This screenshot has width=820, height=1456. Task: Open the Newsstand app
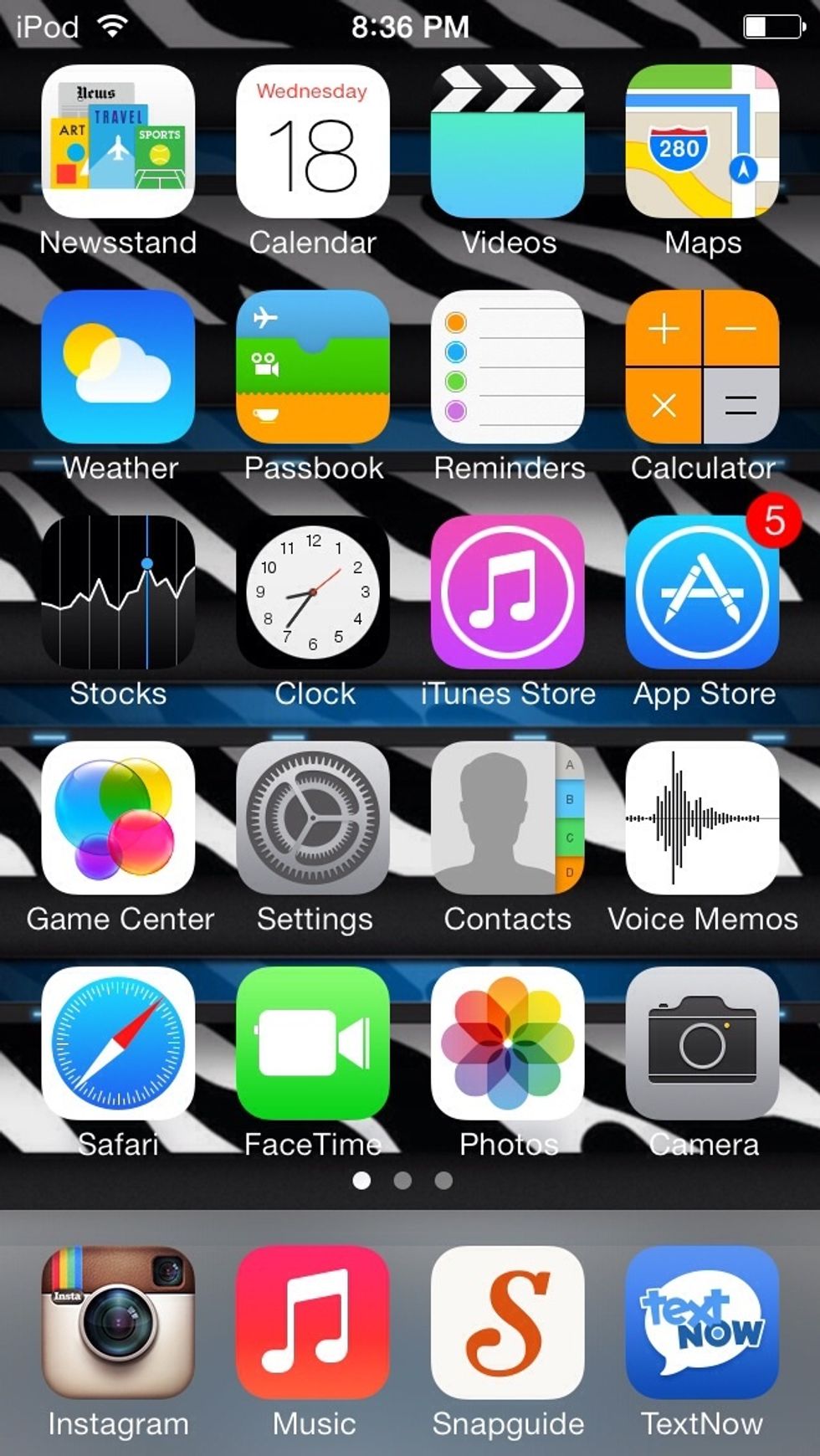pyautogui.click(x=118, y=141)
